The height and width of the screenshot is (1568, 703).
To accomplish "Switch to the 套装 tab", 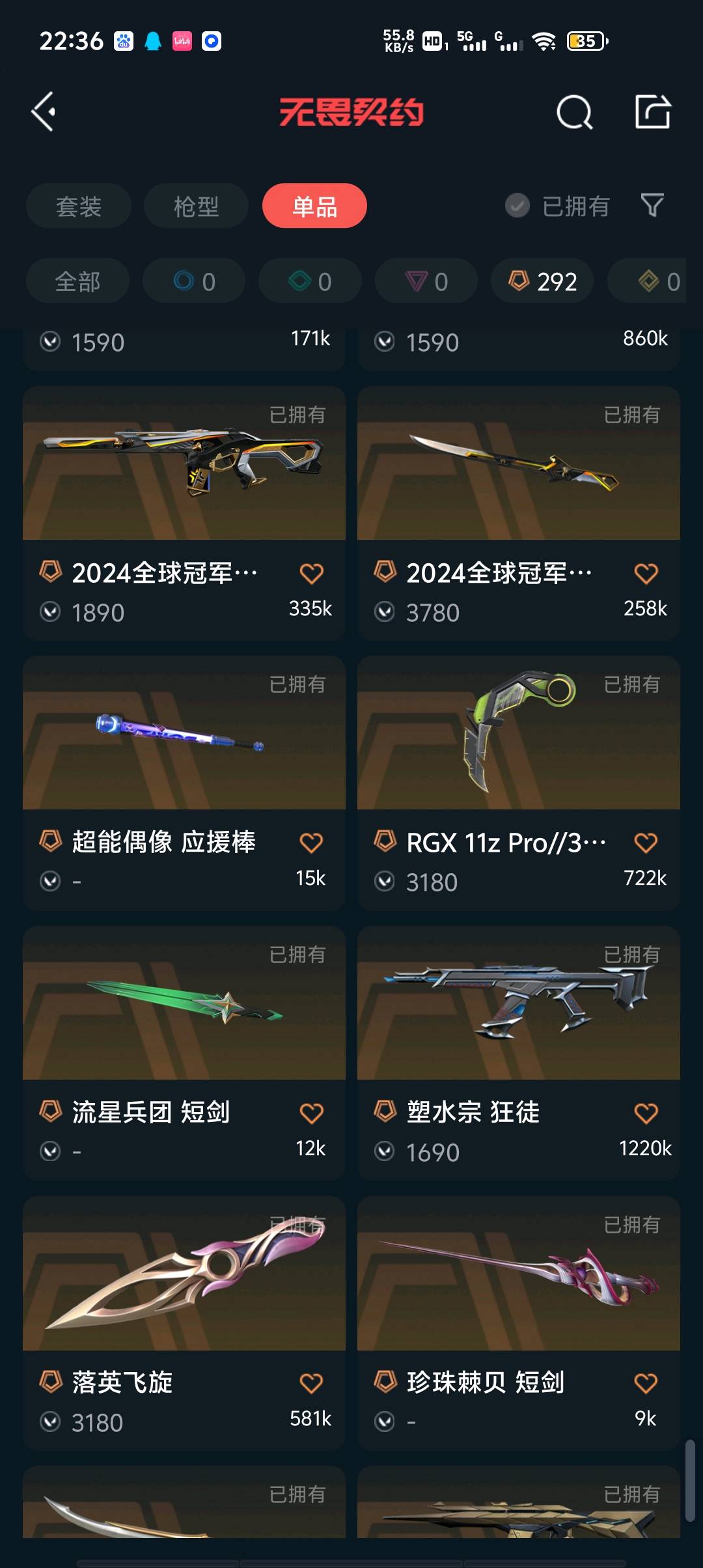I will [x=79, y=206].
